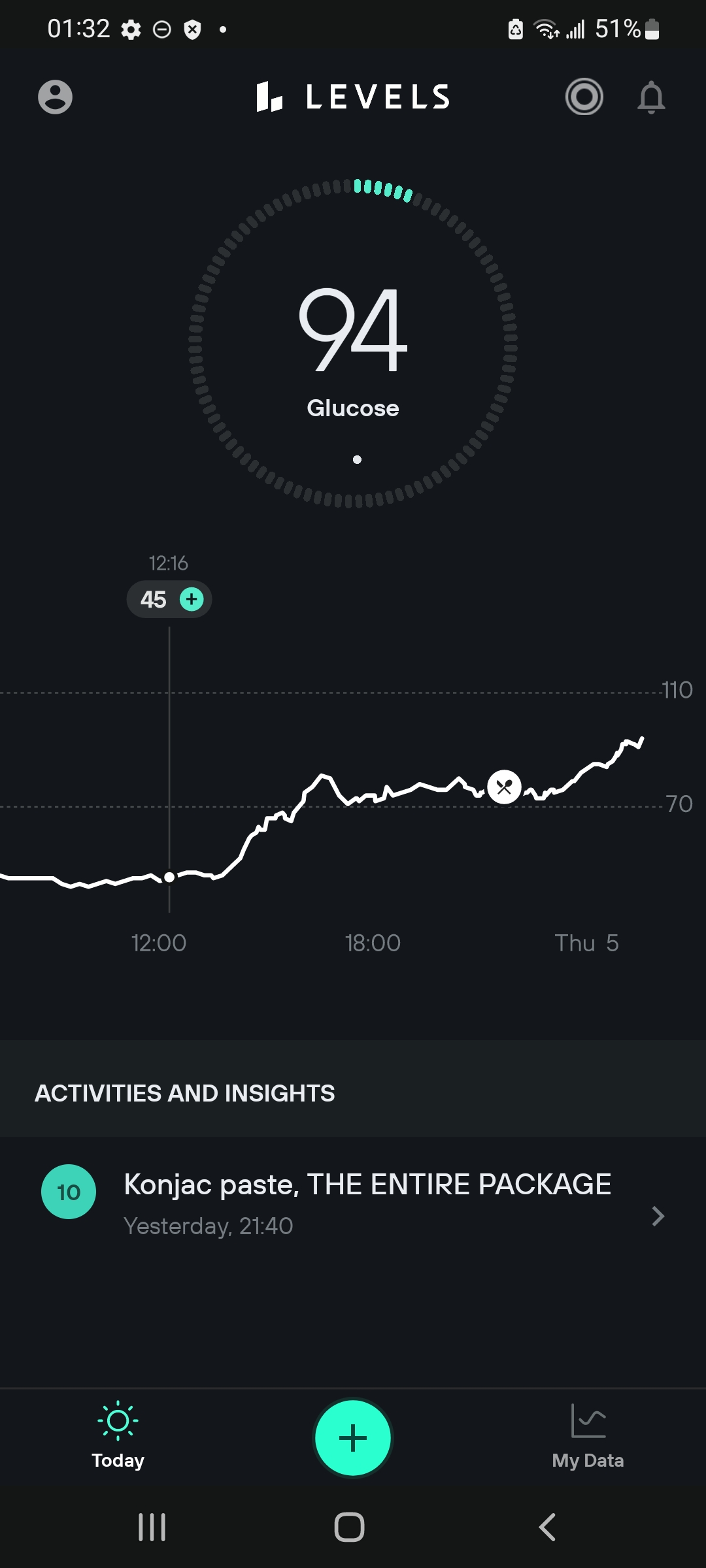Open recent apps from the navigation bar
Image resolution: width=706 pixels, height=1568 pixels.
[152, 1527]
